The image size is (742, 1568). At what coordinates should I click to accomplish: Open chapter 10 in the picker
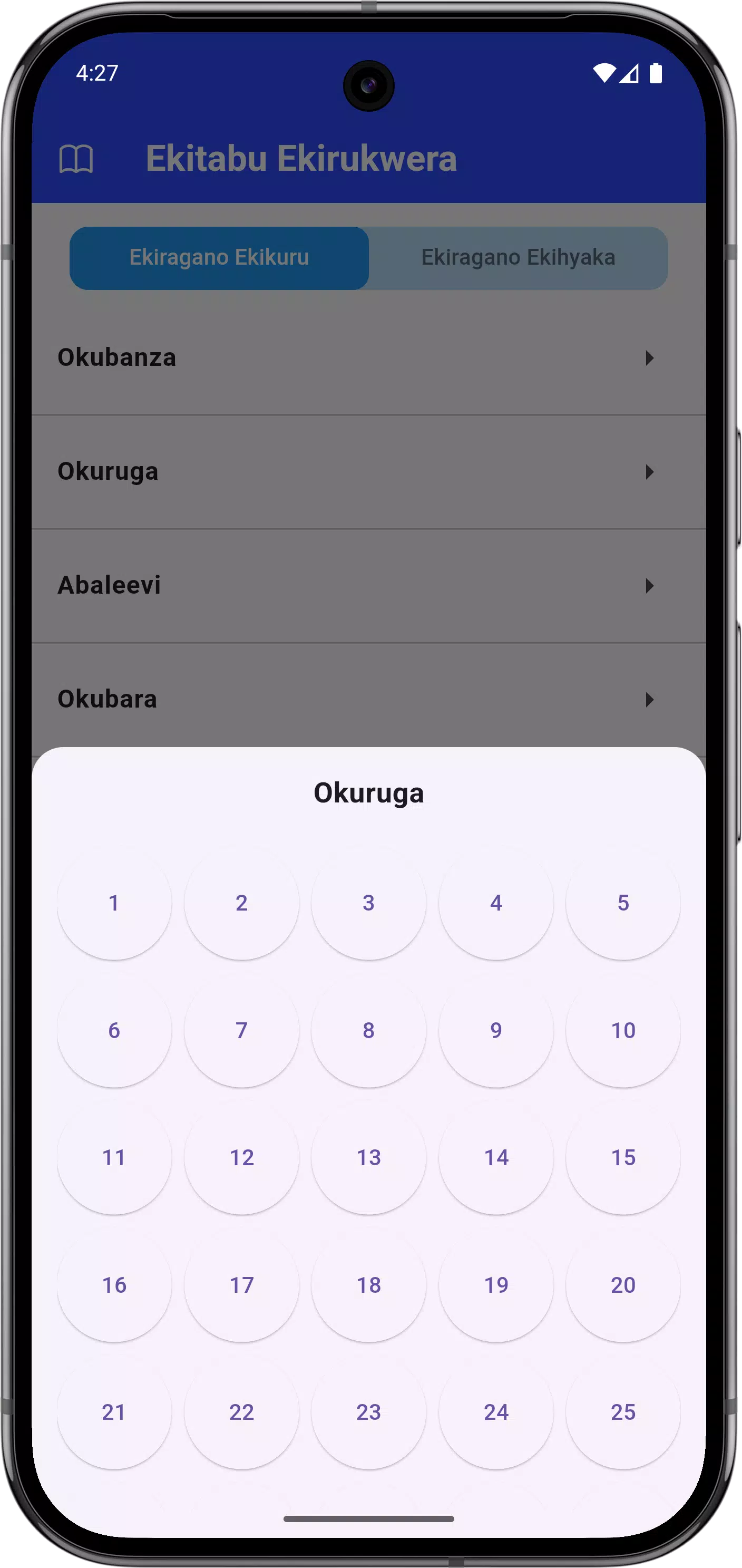(x=623, y=1031)
